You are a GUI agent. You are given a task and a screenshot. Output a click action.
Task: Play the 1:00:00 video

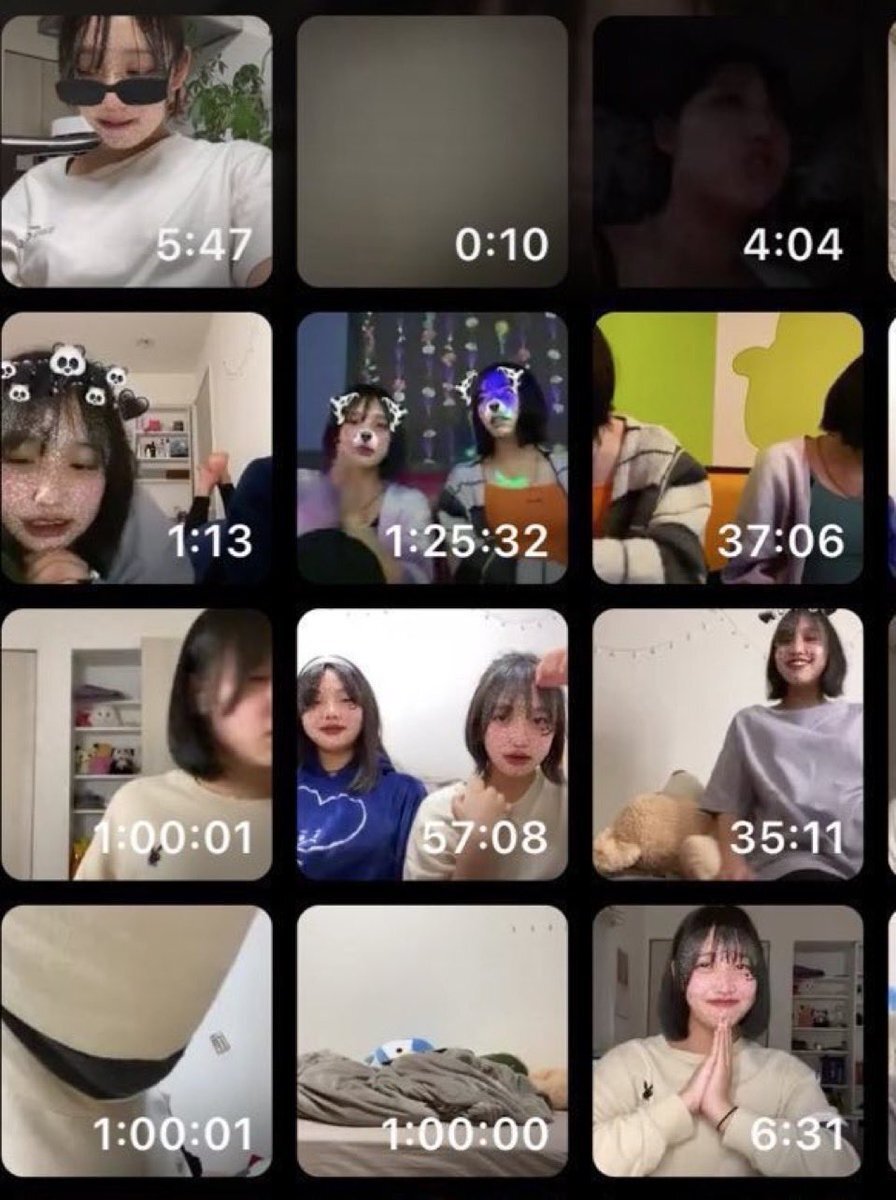(x=432, y=1041)
